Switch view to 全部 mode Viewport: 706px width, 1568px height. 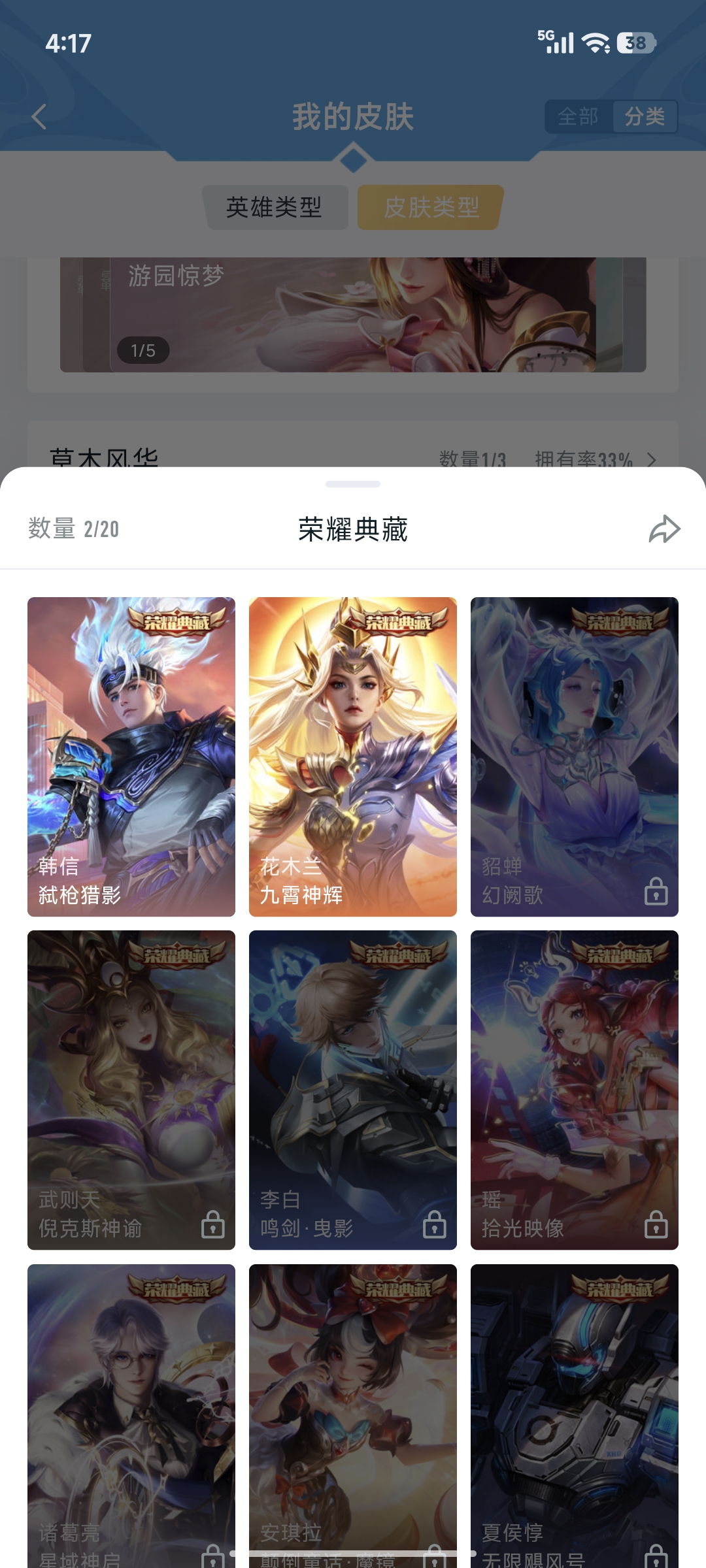tap(578, 116)
